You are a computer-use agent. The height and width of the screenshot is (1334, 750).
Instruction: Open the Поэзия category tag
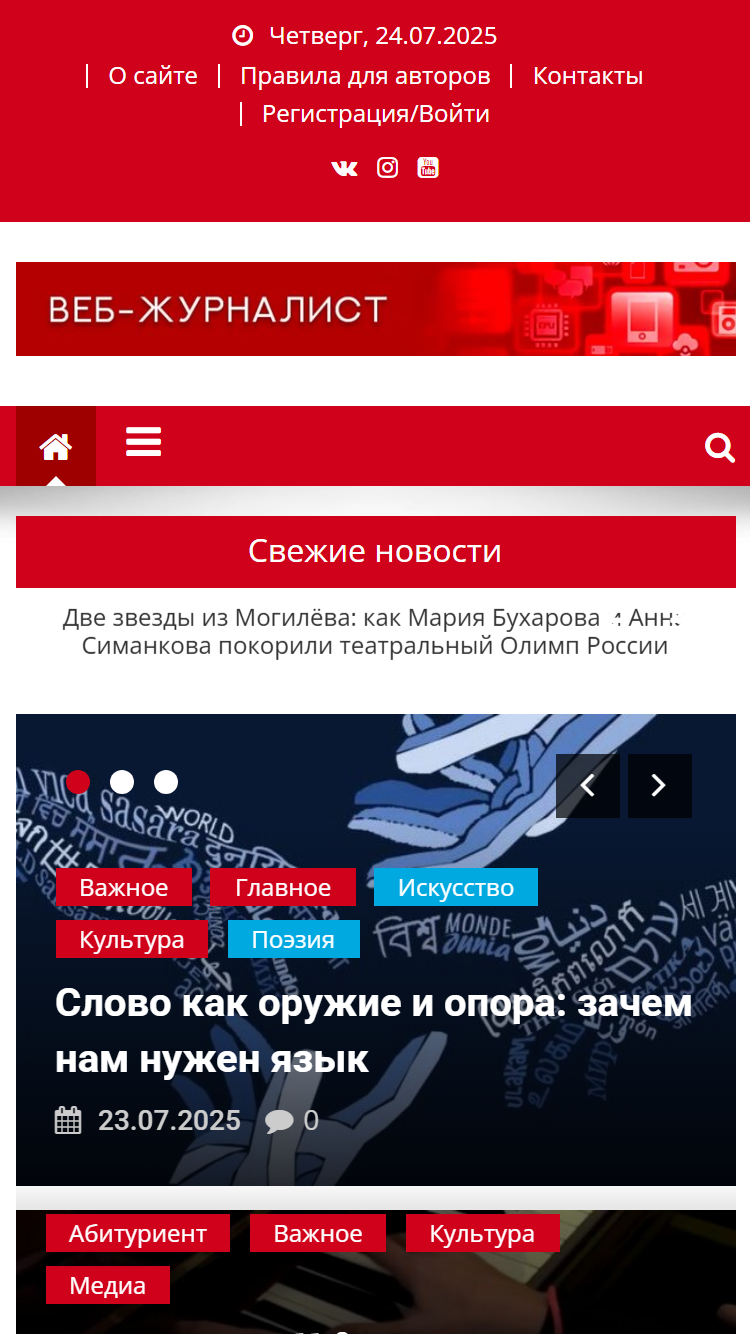(294, 939)
